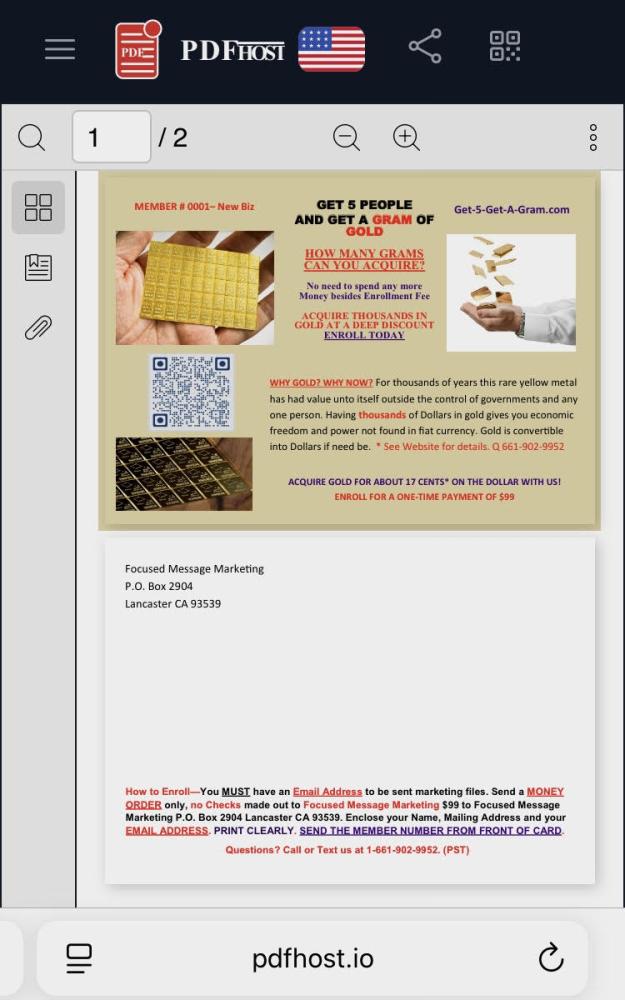Viewport: 625px width, 1000px height.
Task: Open the document outline panel
Action: click(38, 267)
